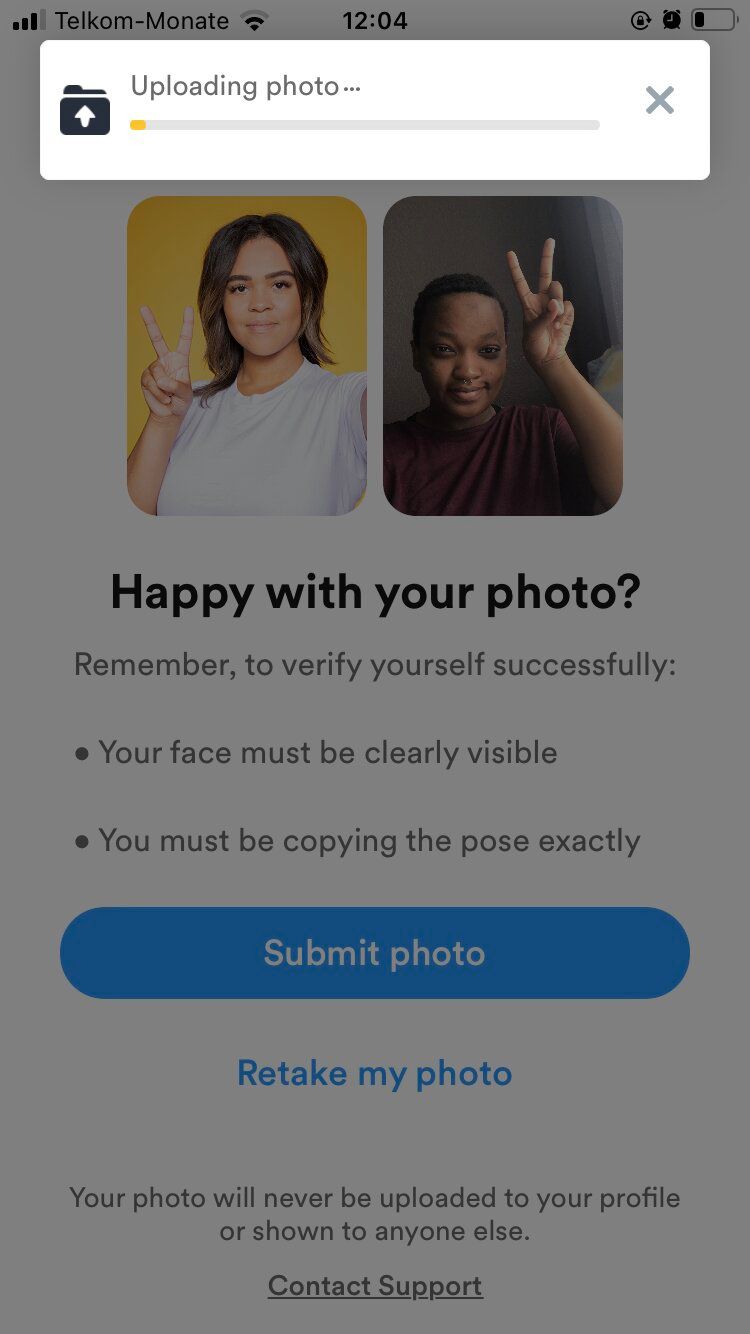The height and width of the screenshot is (1334, 750).
Task: Retake my photo
Action: (374, 1073)
